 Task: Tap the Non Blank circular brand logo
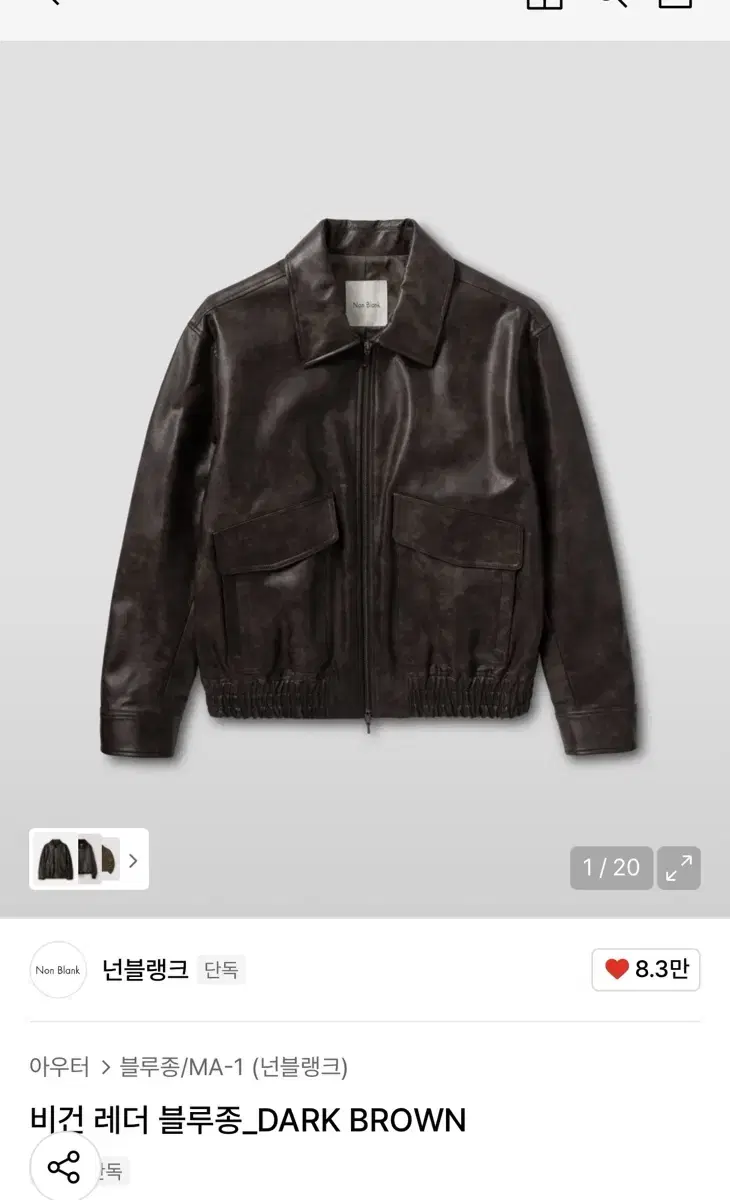coord(57,970)
